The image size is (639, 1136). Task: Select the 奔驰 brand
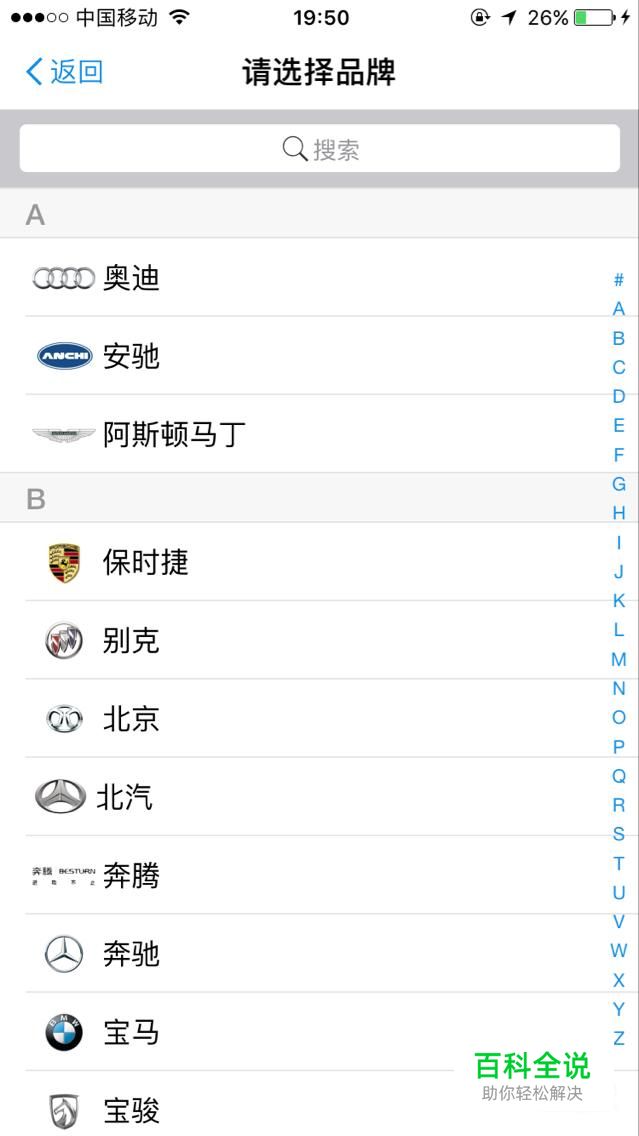(x=320, y=953)
